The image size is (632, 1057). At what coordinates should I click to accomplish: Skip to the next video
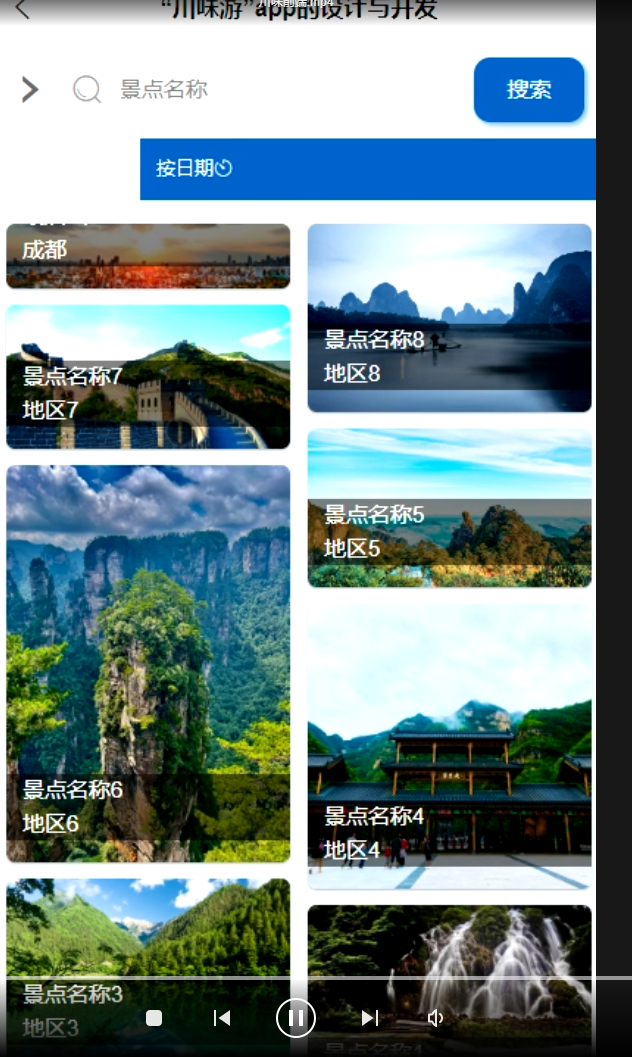tap(370, 1018)
